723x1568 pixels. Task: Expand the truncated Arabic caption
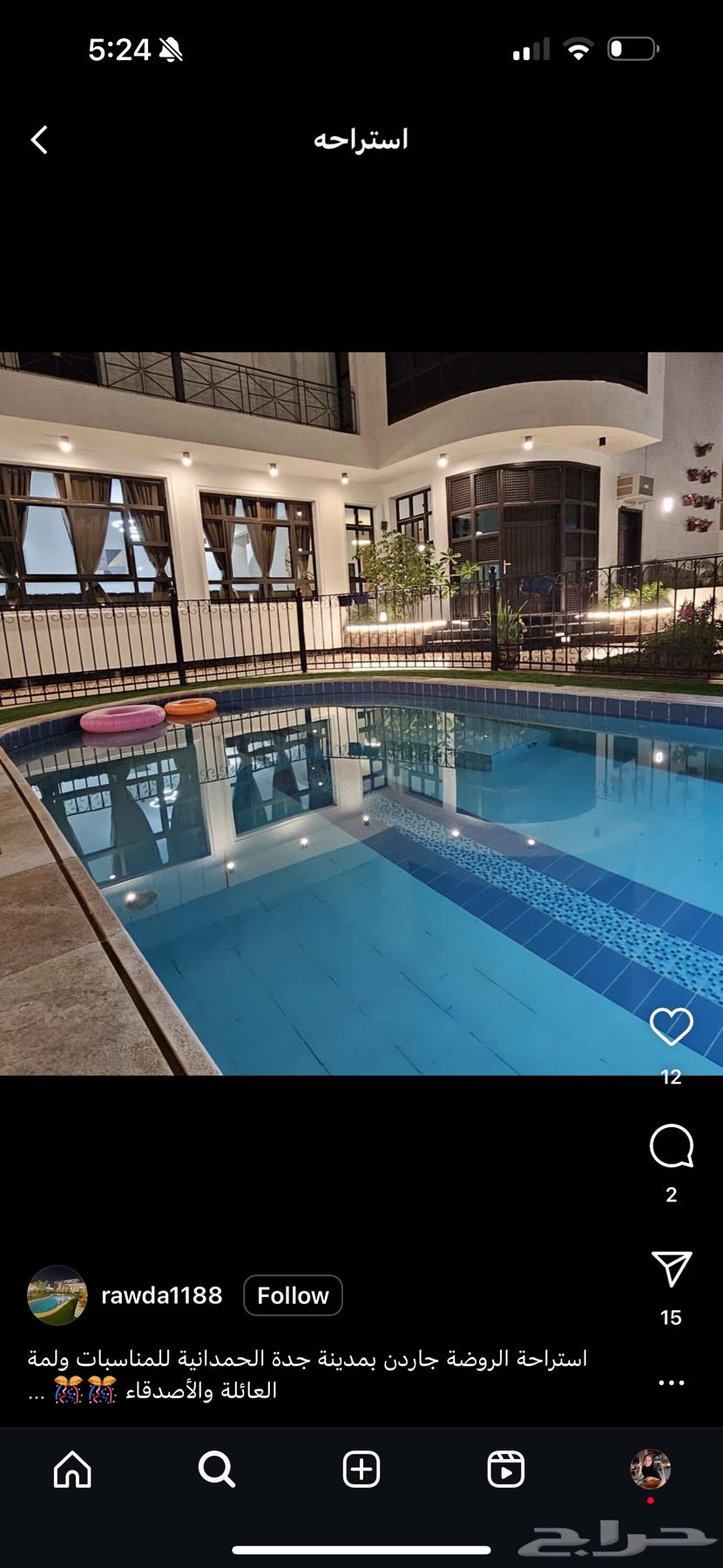coord(36,1393)
